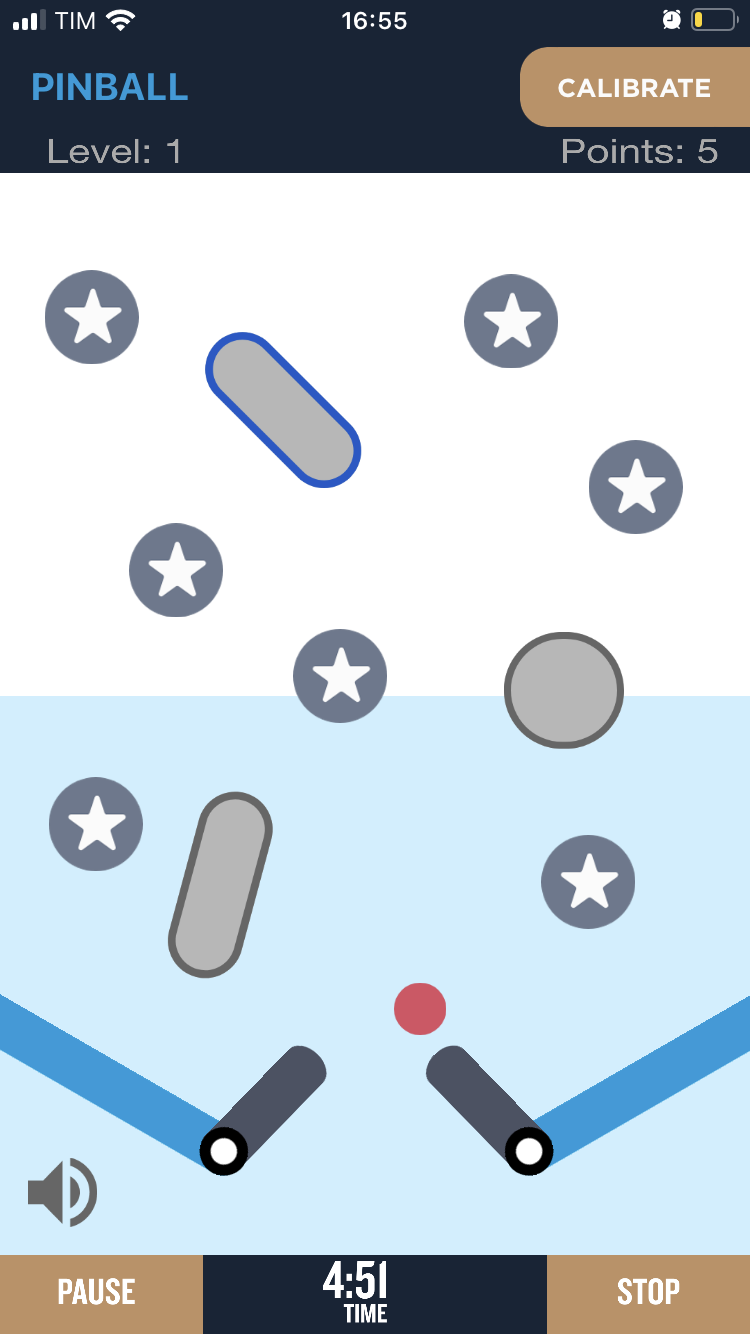Stop the pinball game
Image resolution: width=750 pixels, height=1334 pixels.
tap(648, 1292)
